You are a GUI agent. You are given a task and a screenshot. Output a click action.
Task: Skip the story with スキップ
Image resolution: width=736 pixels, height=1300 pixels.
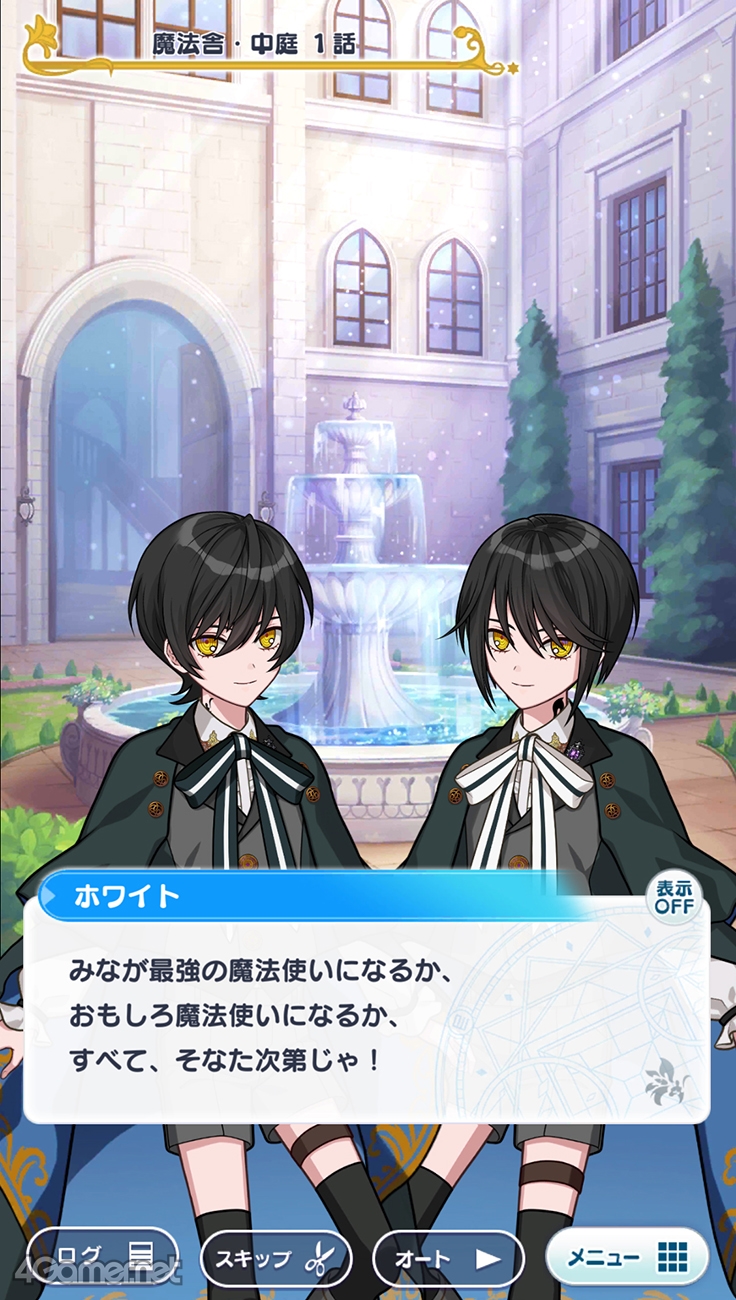coord(276,1257)
